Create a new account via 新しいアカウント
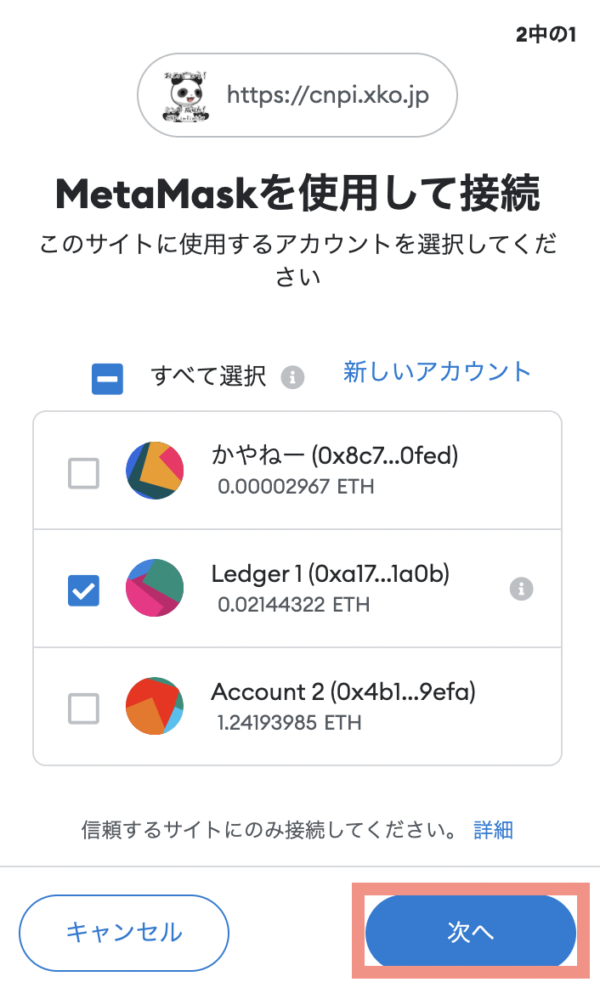 pyautogui.click(x=437, y=371)
